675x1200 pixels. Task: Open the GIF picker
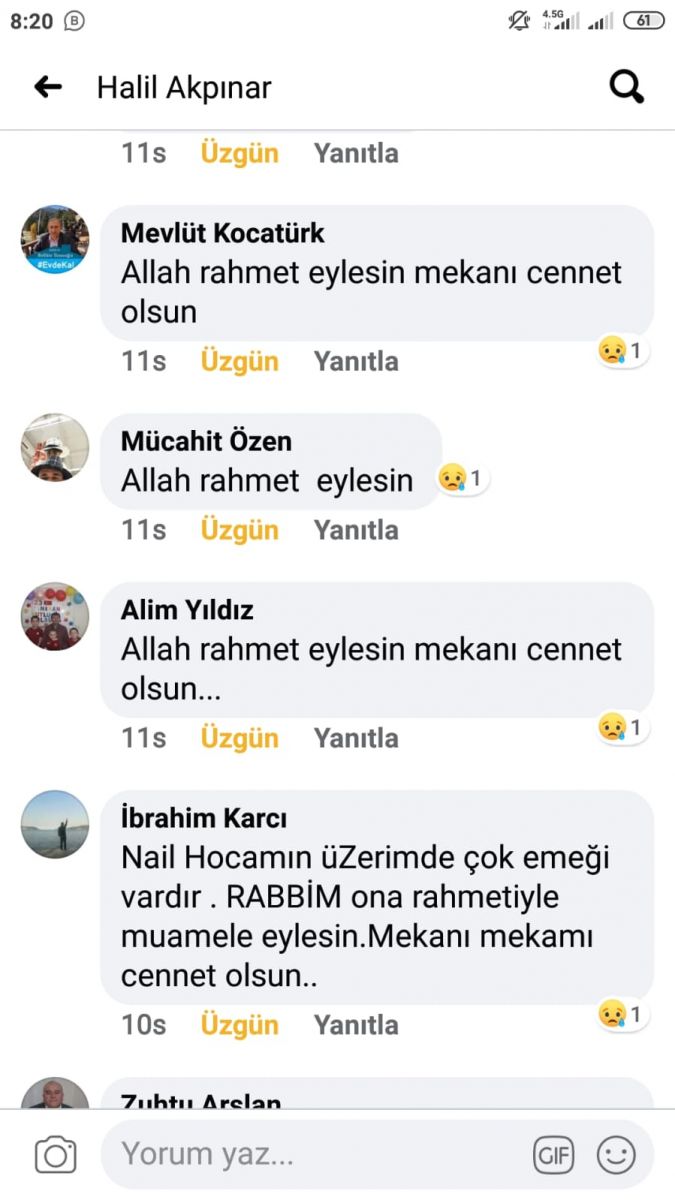pyautogui.click(x=554, y=1155)
